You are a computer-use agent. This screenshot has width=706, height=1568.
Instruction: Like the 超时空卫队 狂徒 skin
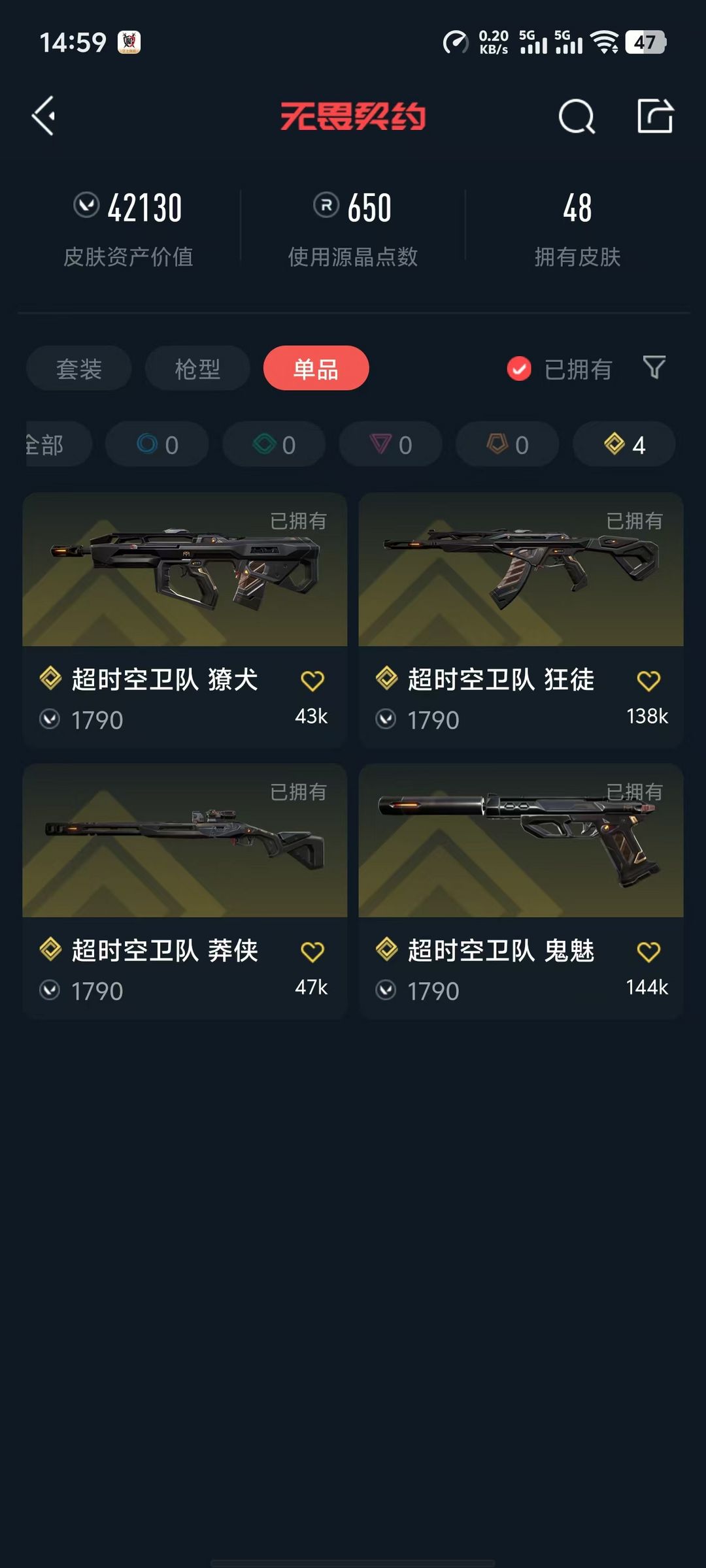648,681
